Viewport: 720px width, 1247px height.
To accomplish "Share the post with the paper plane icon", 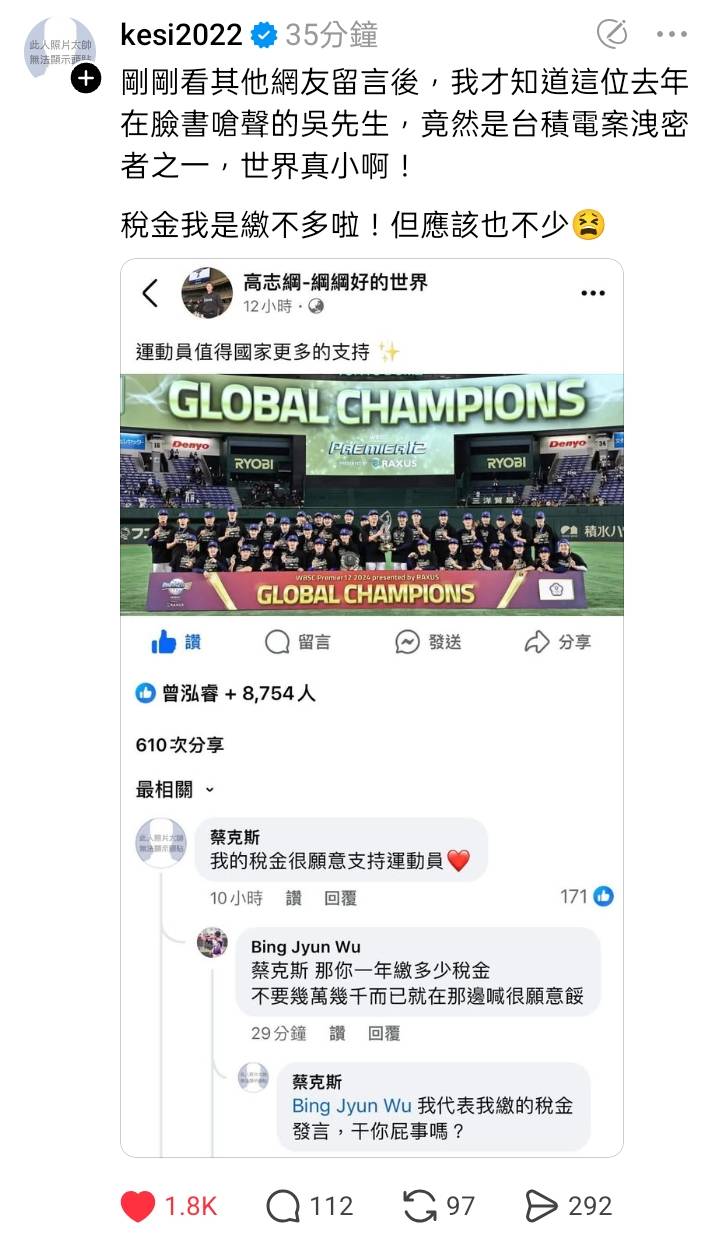I will click(x=541, y=1206).
